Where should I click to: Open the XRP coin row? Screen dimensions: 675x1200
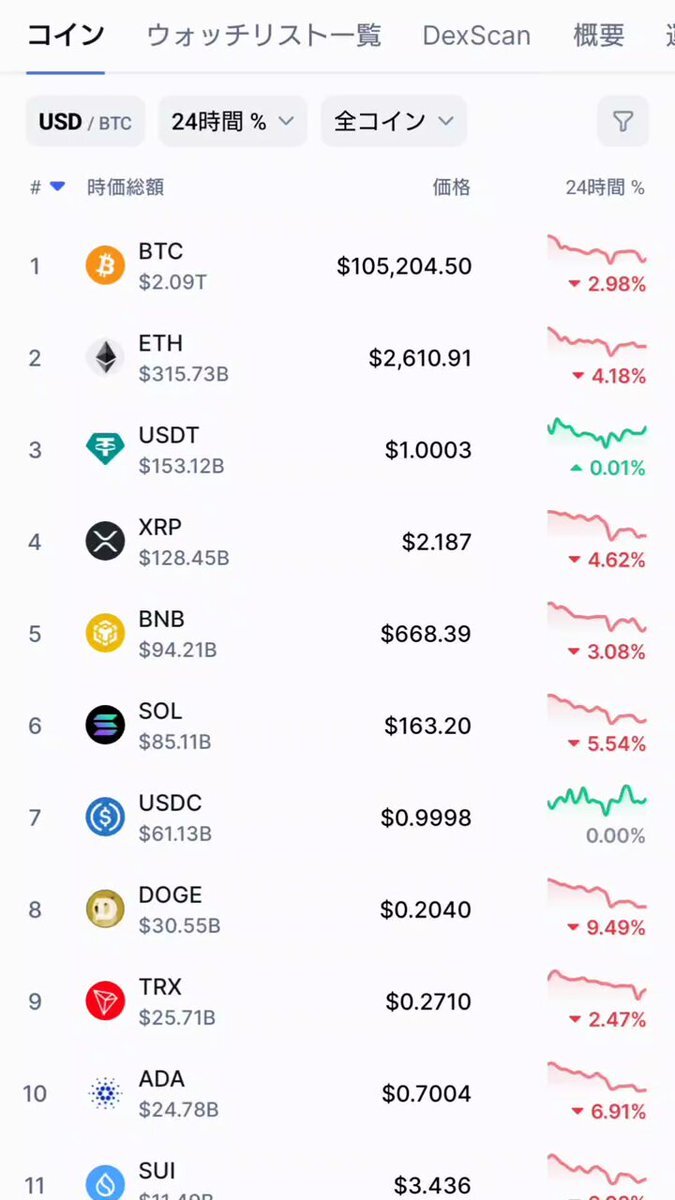(x=337, y=542)
